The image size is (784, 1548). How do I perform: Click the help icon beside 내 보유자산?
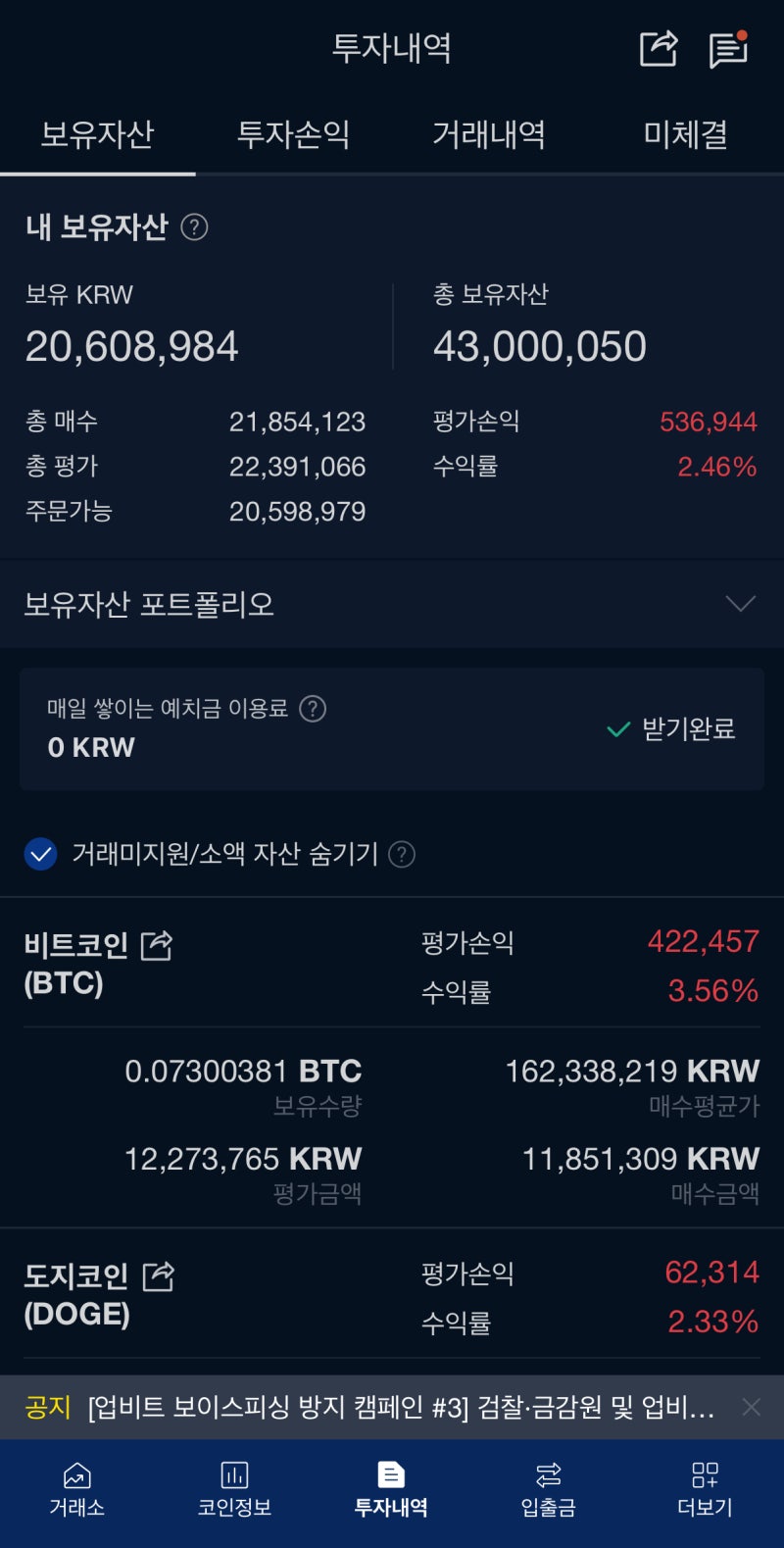pyautogui.click(x=195, y=226)
